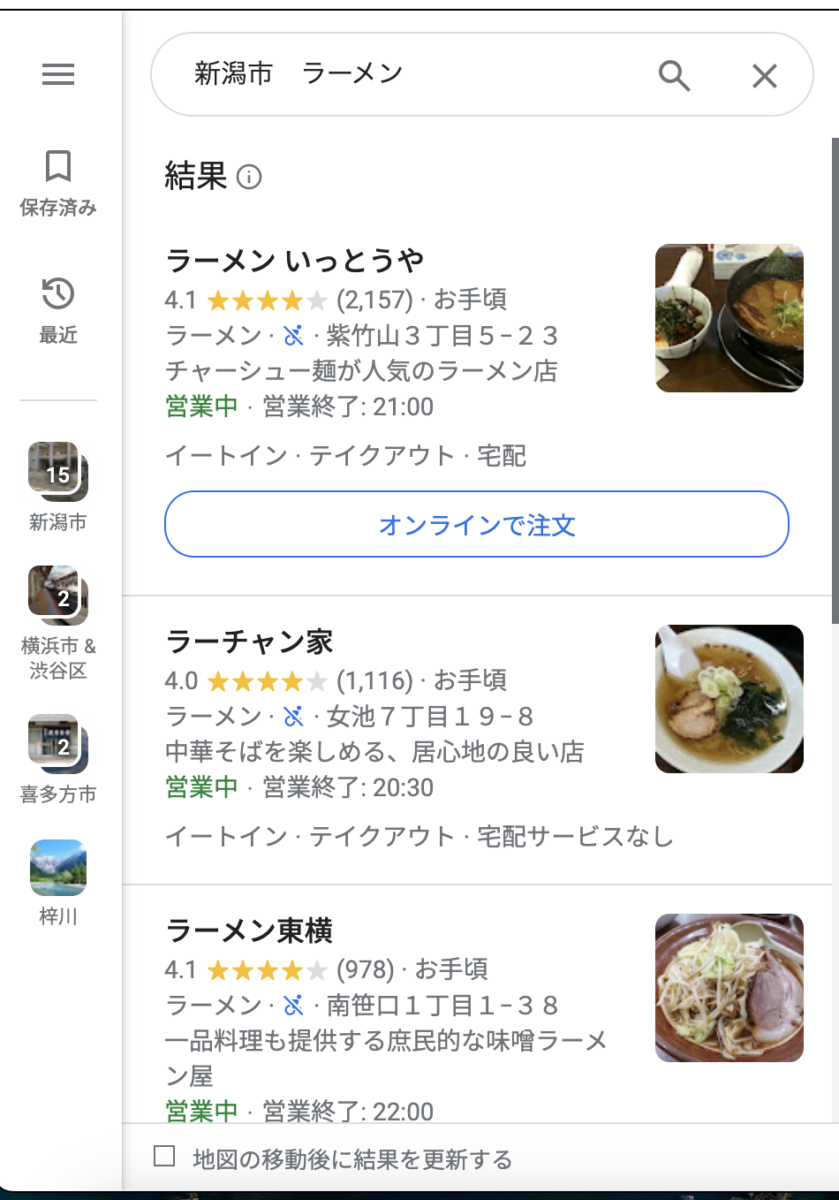The width and height of the screenshot is (839, 1200).
Task: View the ラーメン いっとうや photo
Action: click(729, 318)
